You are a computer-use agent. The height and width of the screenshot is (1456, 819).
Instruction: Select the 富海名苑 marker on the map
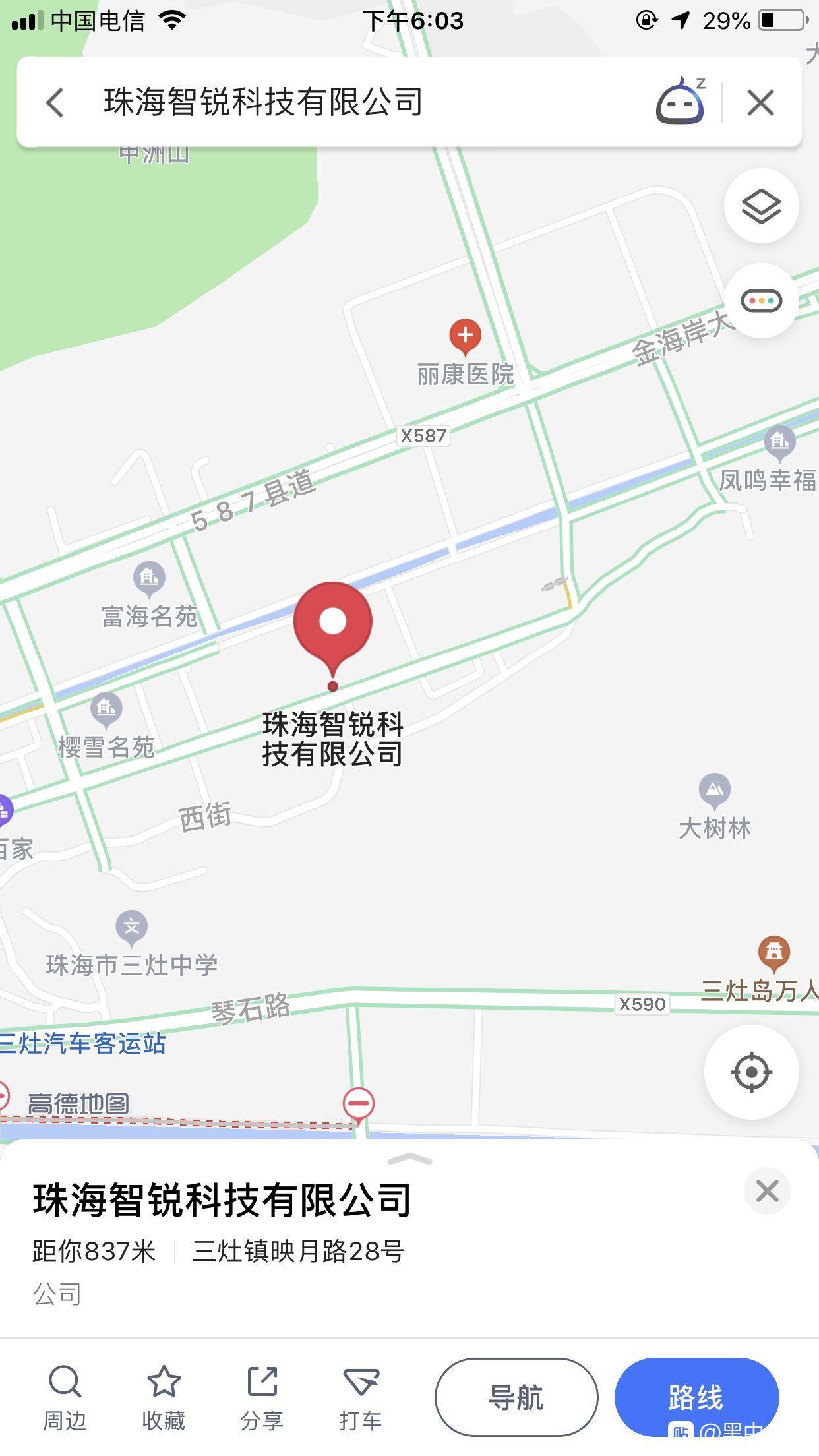point(149,578)
